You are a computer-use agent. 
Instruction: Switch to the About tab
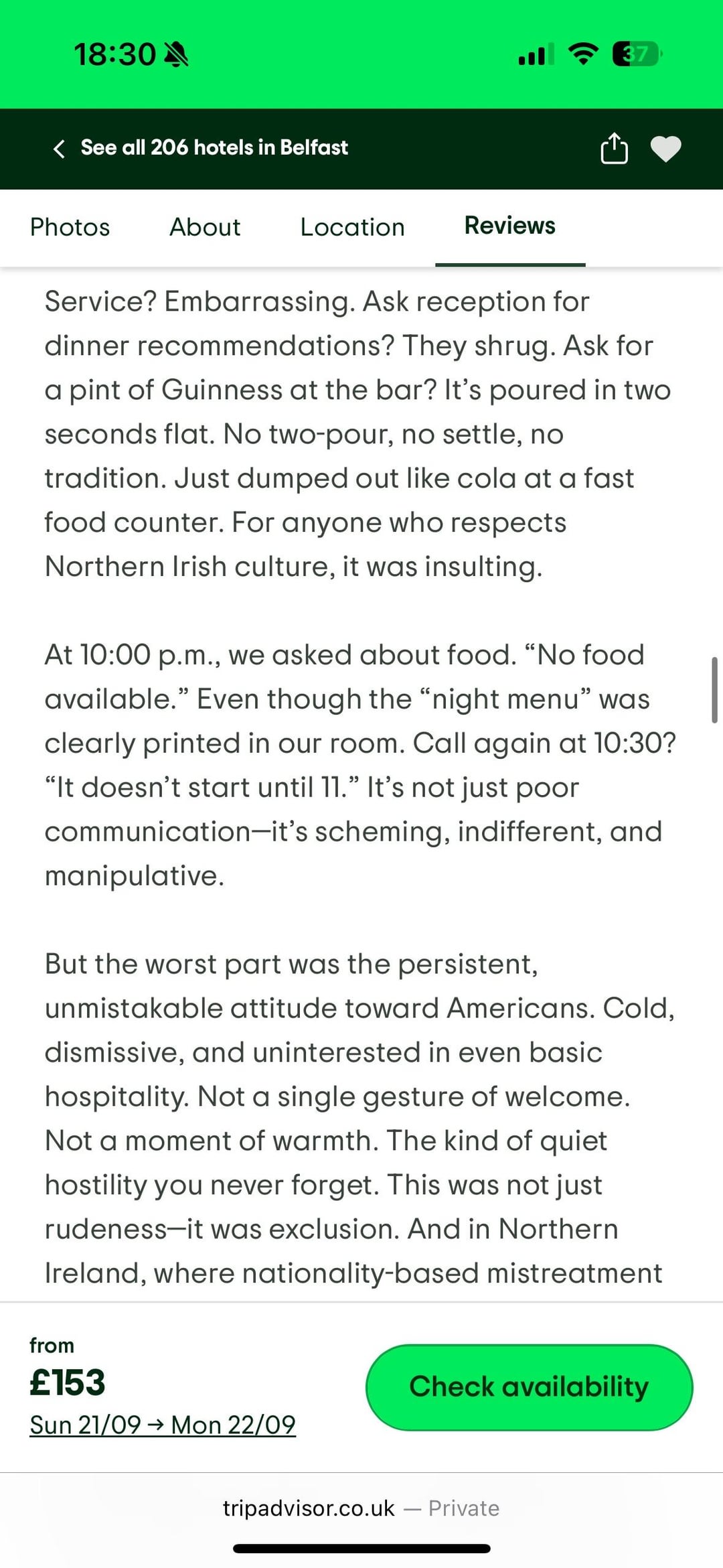click(205, 227)
